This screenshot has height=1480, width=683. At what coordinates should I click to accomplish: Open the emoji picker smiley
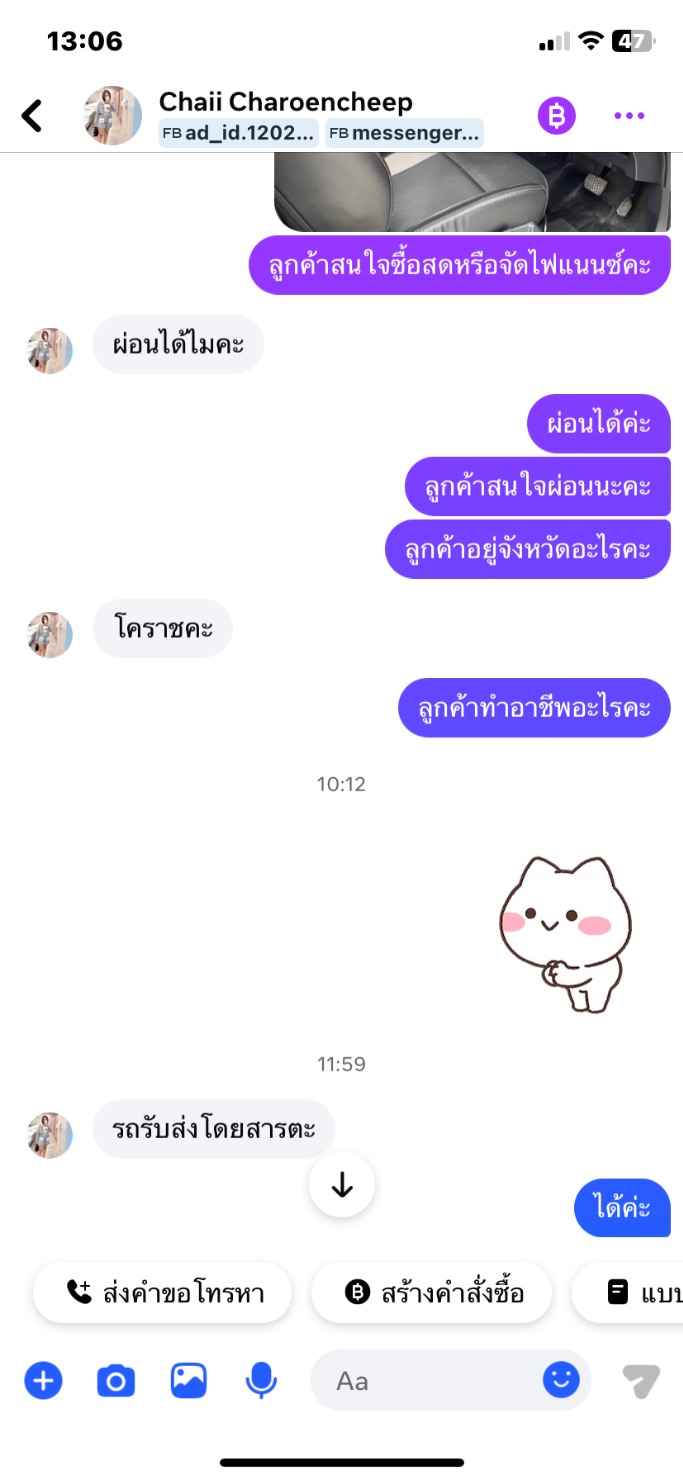click(x=561, y=1381)
